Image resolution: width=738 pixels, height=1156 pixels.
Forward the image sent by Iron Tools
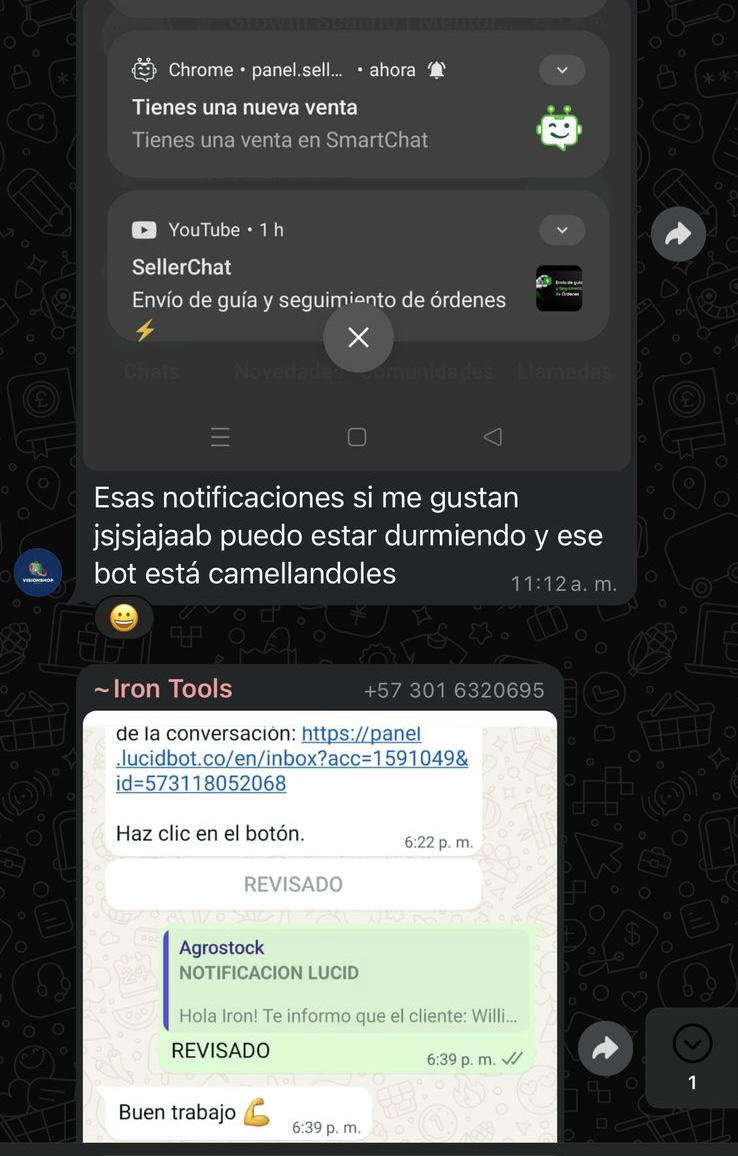605,1048
